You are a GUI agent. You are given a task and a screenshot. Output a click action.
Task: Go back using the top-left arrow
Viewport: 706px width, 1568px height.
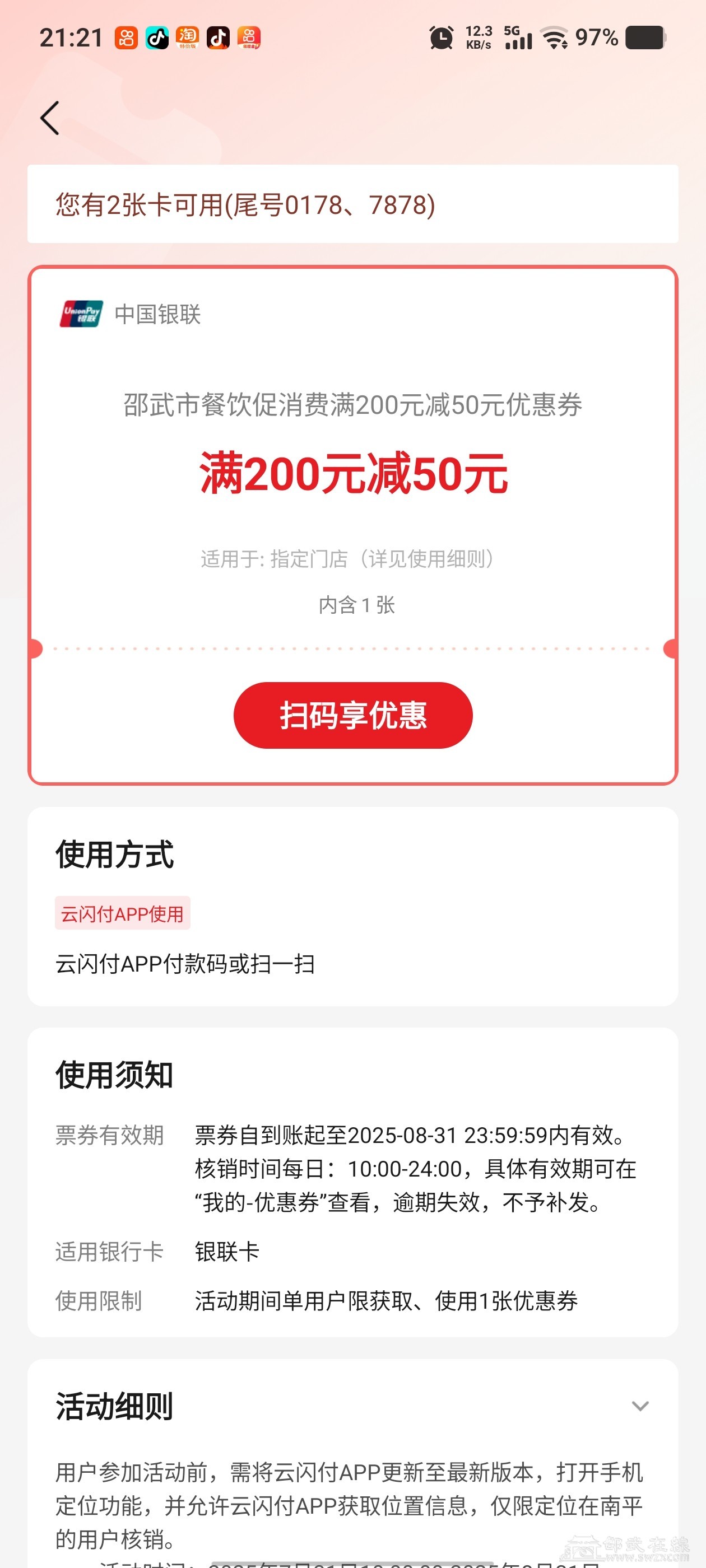tap(50, 118)
